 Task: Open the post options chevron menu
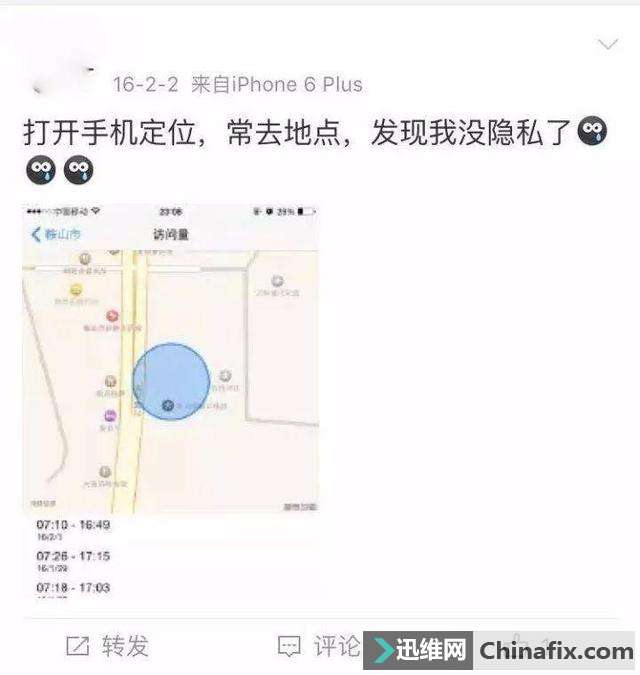click(607, 44)
